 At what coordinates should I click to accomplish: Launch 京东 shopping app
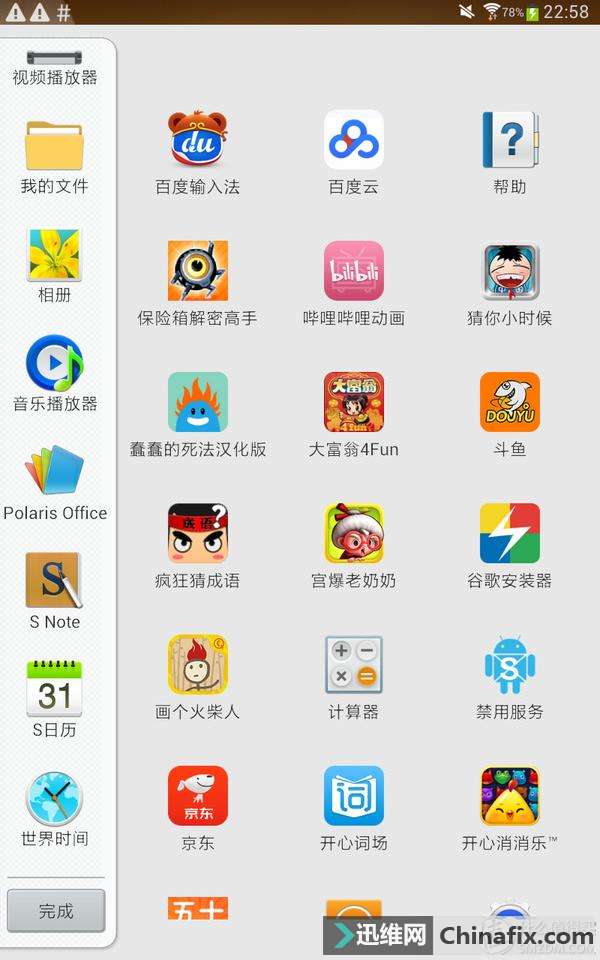[198, 796]
